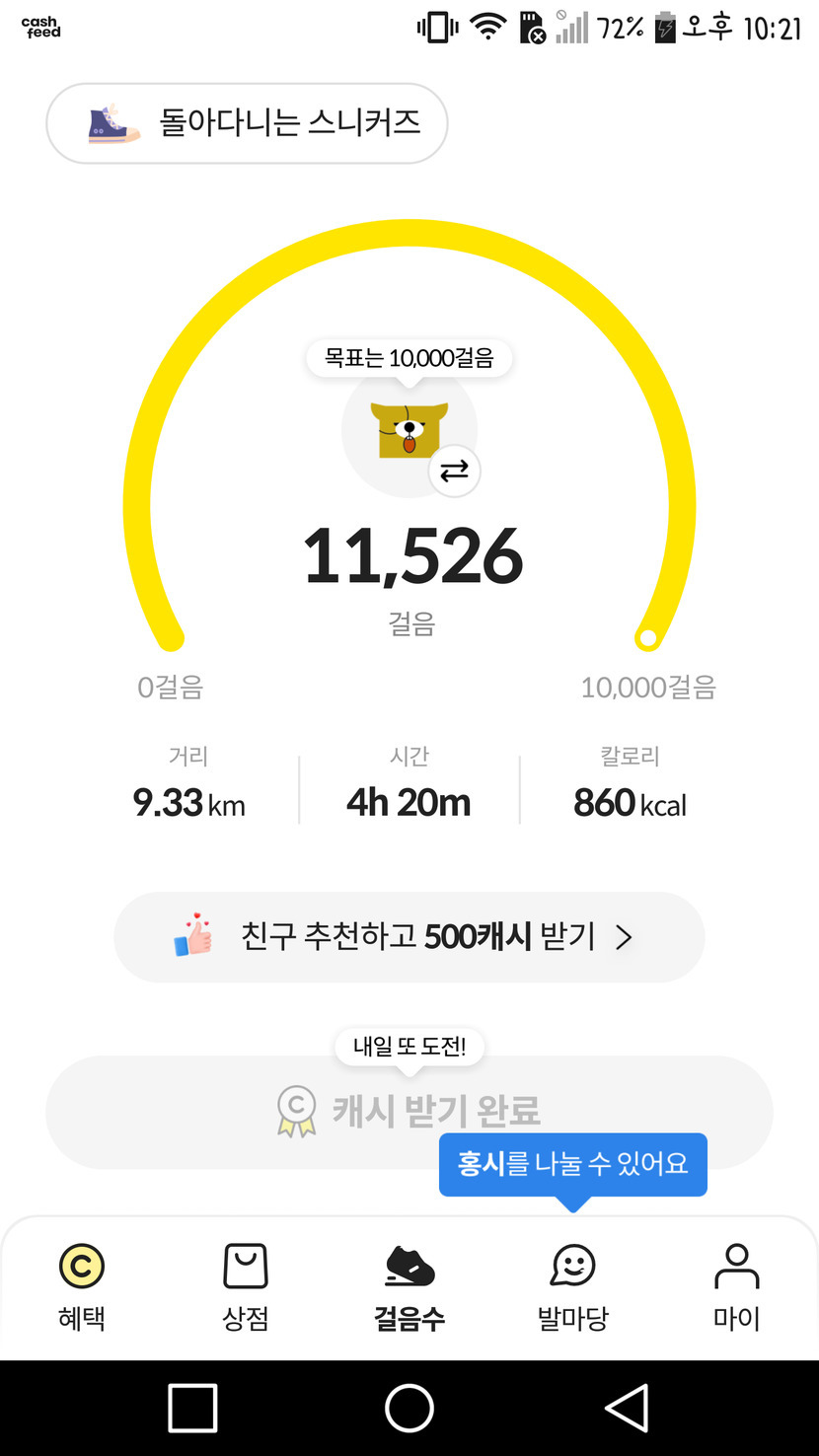Open 친구 추천하고 500캐시 받기 banner

pyautogui.click(x=409, y=936)
